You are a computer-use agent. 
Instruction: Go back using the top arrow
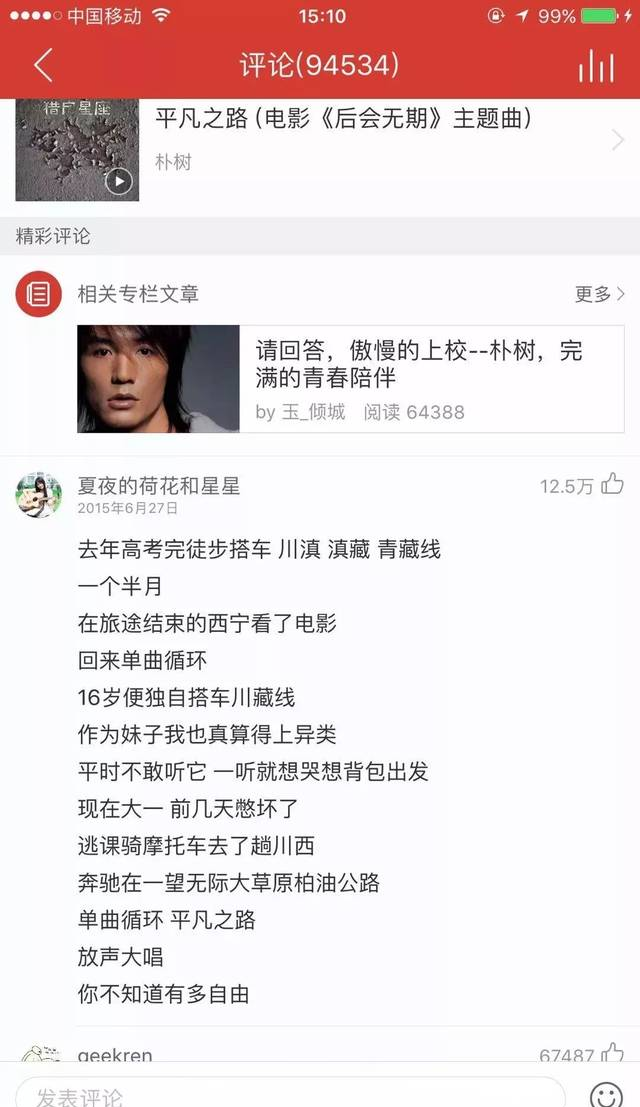[42, 66]
